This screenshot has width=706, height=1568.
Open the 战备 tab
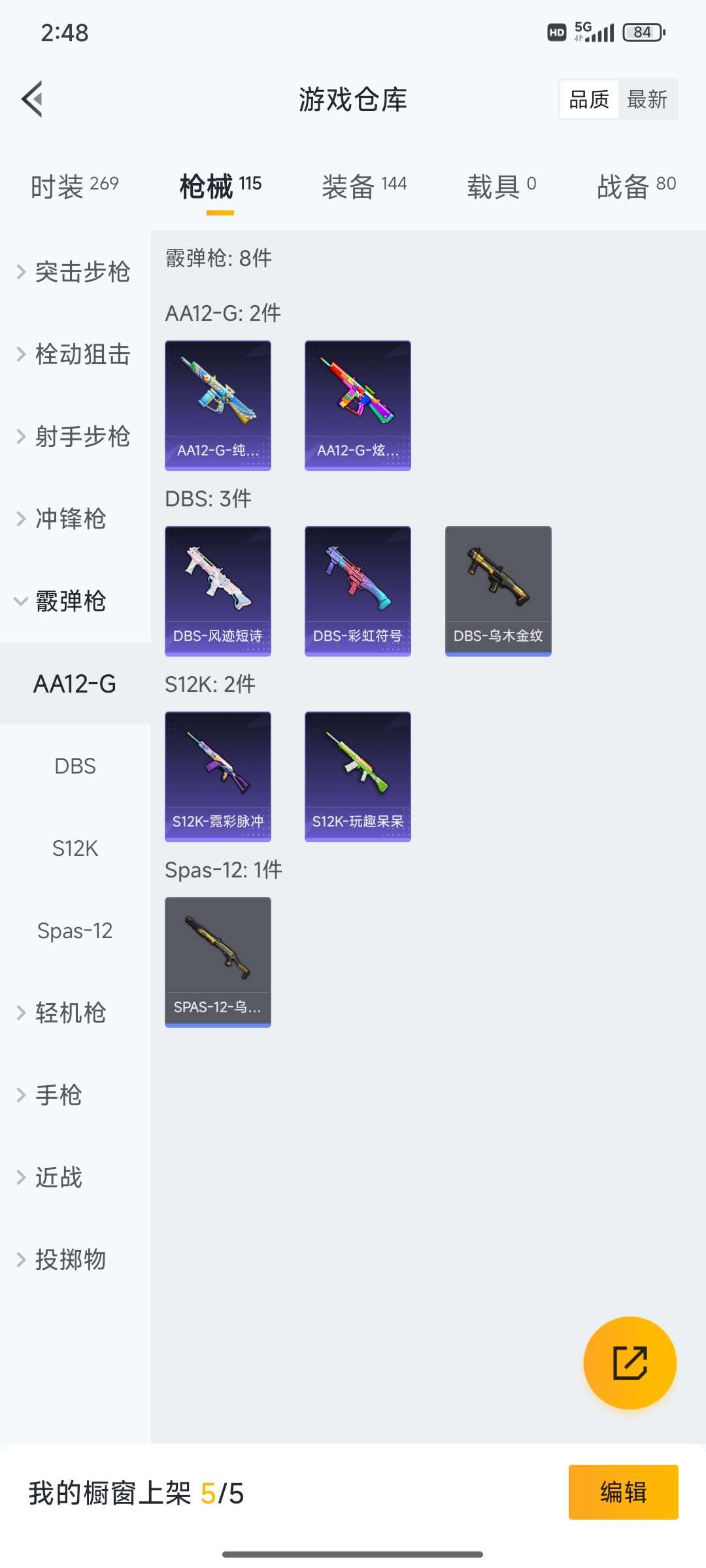636,186
